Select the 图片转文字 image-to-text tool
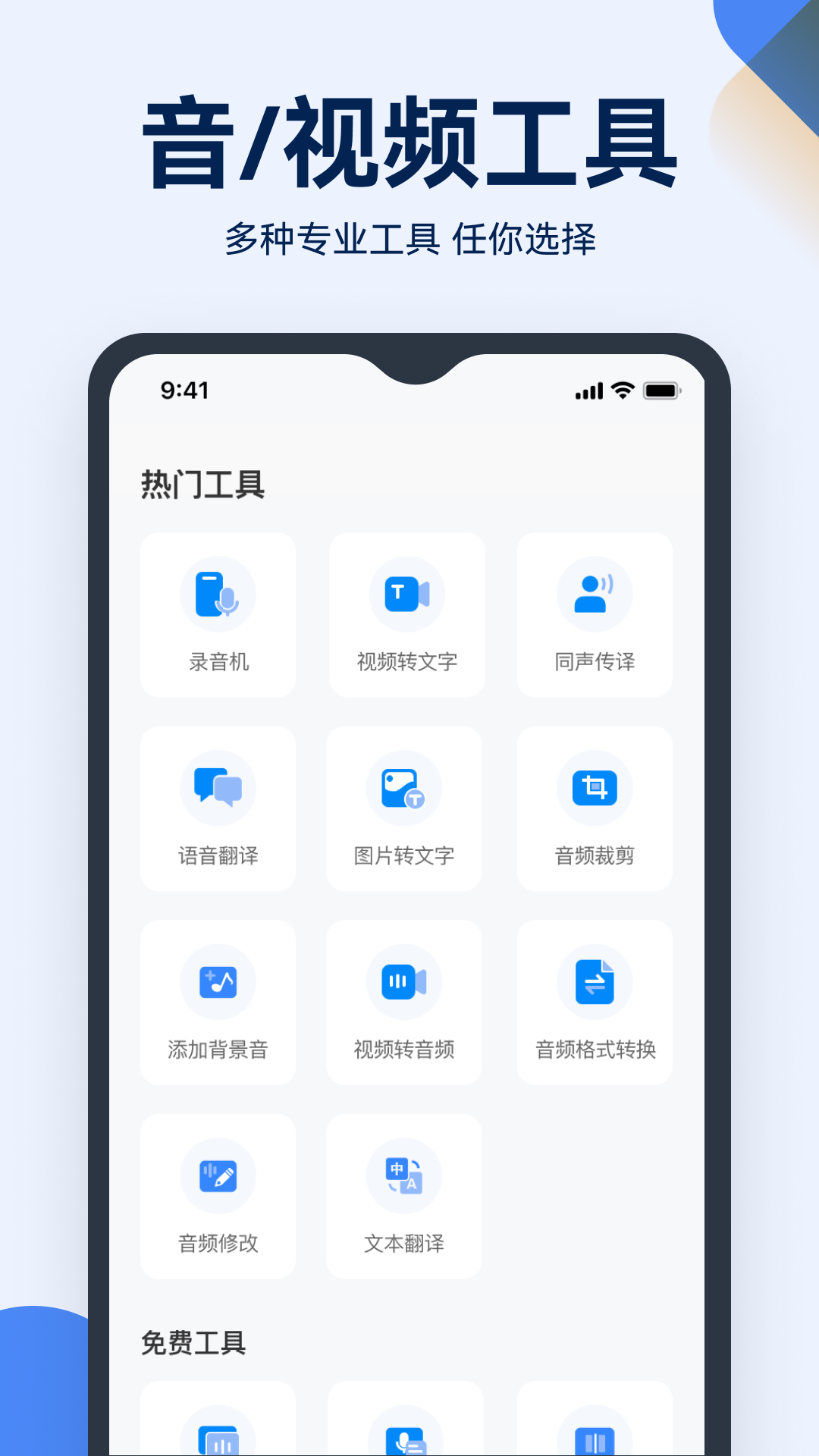This screenshot has height=1456, width=819. coord(406,808)
